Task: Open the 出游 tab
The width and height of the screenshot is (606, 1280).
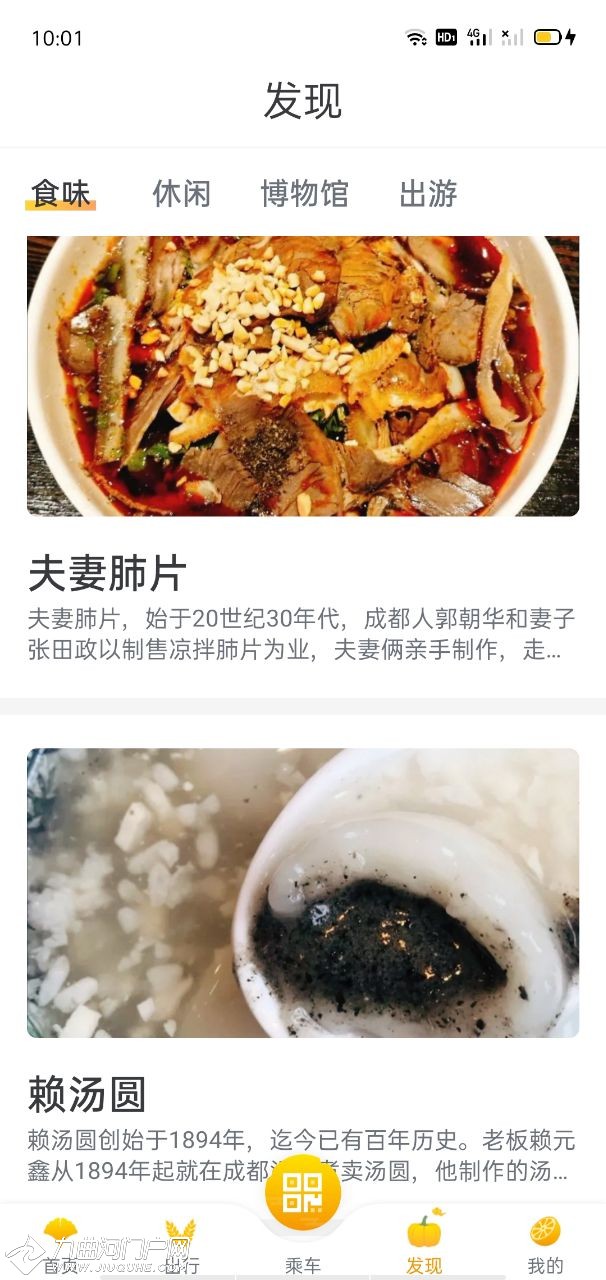Action: click(428, 193)
